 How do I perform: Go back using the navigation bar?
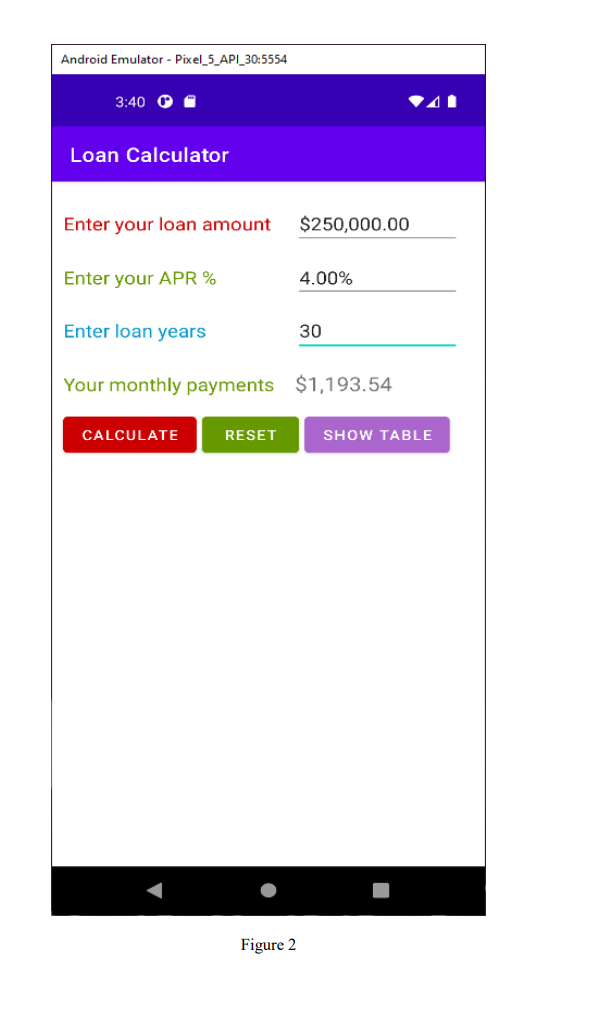154,890
